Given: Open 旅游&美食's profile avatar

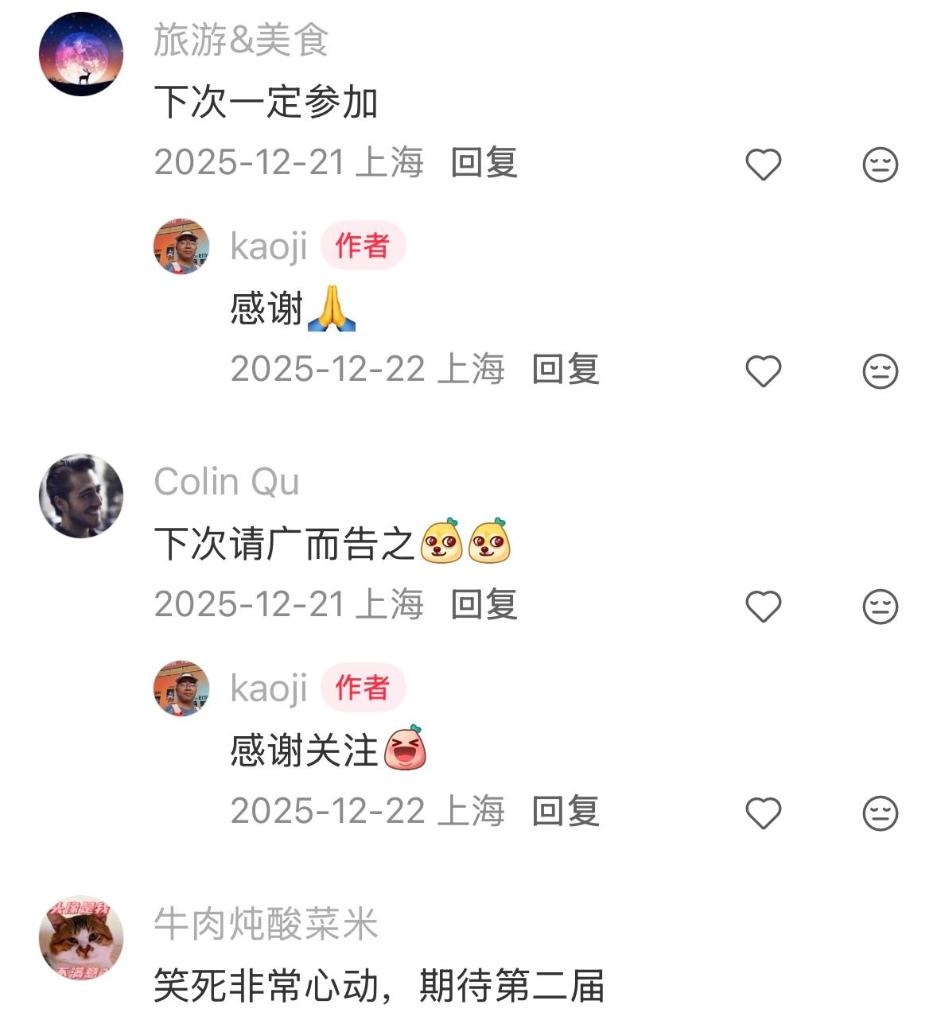Looking at the screenshot, I should 81,53.
